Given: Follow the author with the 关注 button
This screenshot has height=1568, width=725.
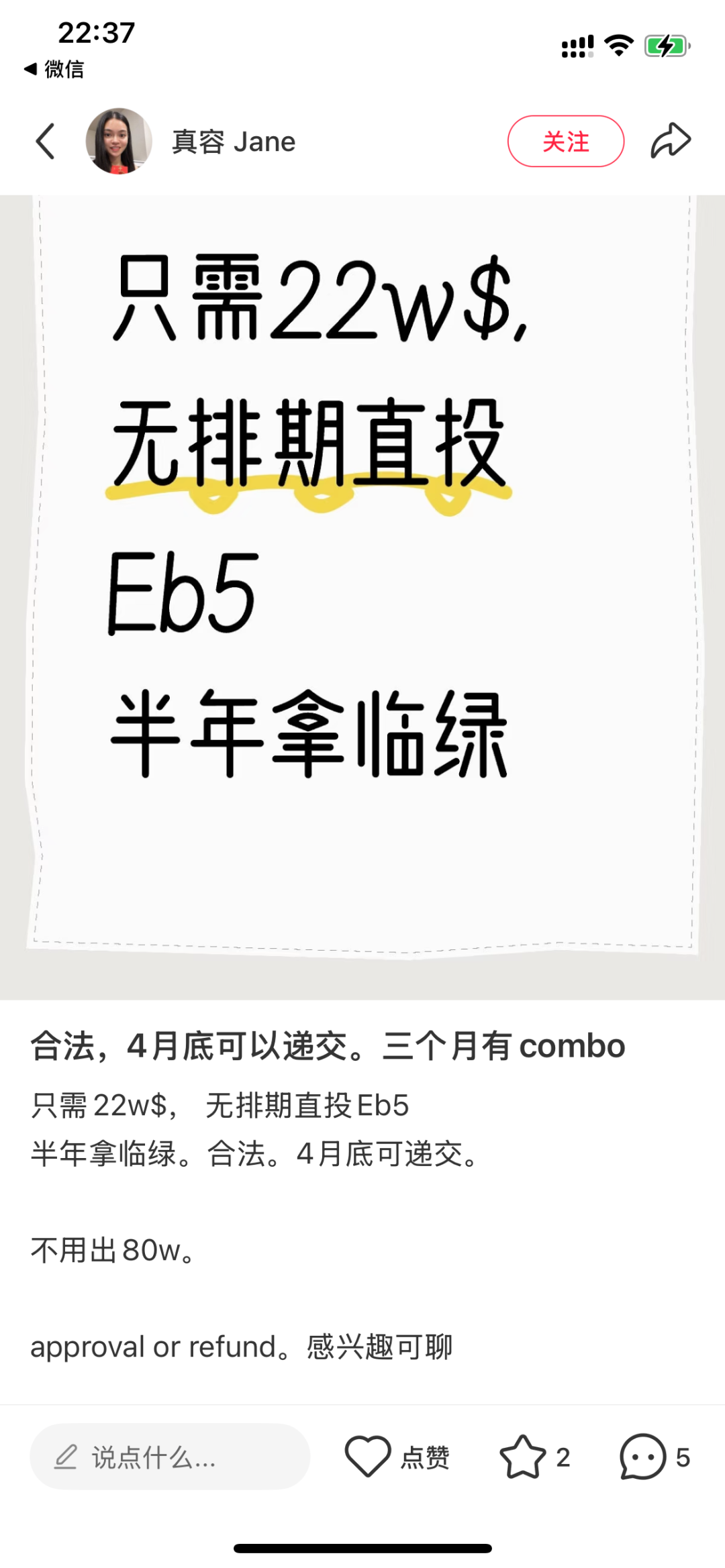Looking at the screenshot, I should click(566, 142).
